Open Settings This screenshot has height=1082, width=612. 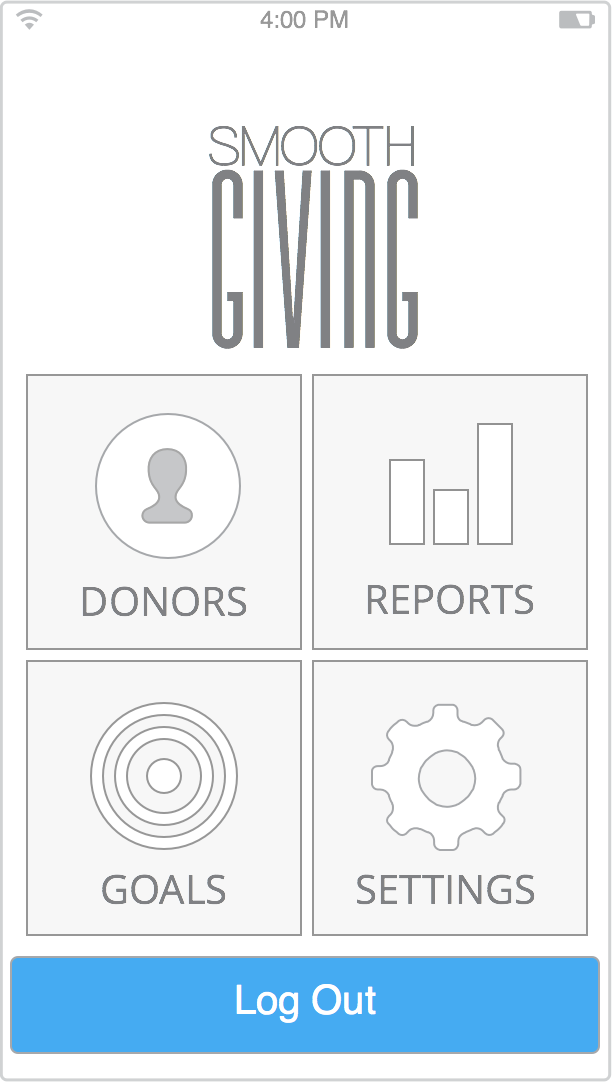(450, 798)
